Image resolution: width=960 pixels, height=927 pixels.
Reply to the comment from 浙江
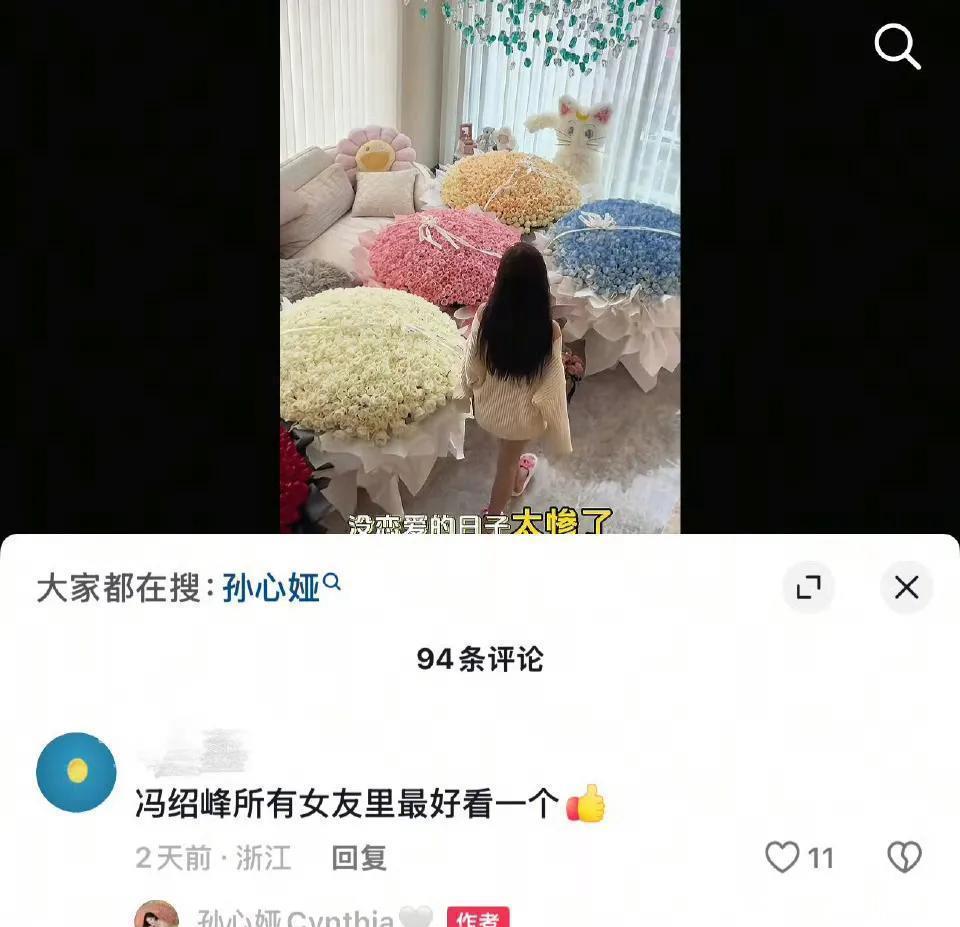359,858
